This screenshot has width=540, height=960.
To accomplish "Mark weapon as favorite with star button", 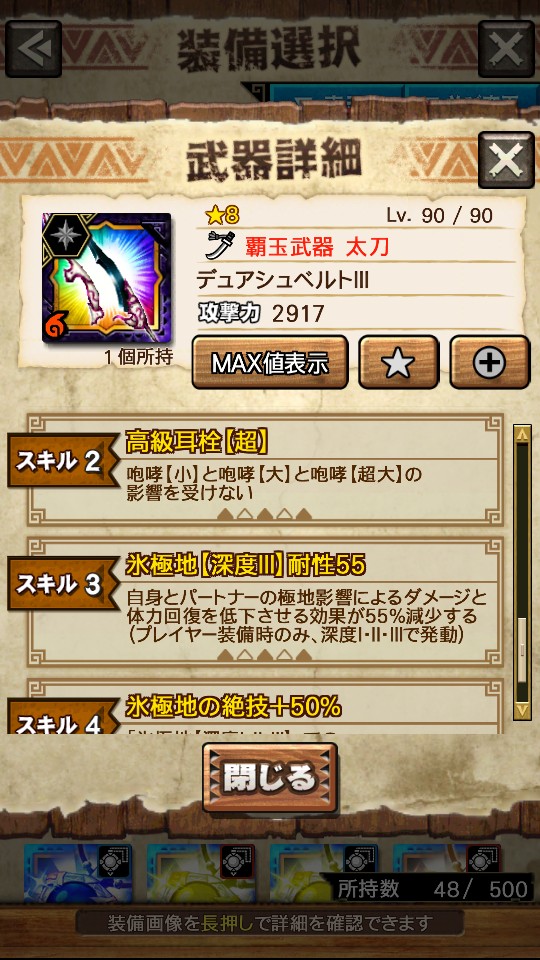I will pos(399,362).
